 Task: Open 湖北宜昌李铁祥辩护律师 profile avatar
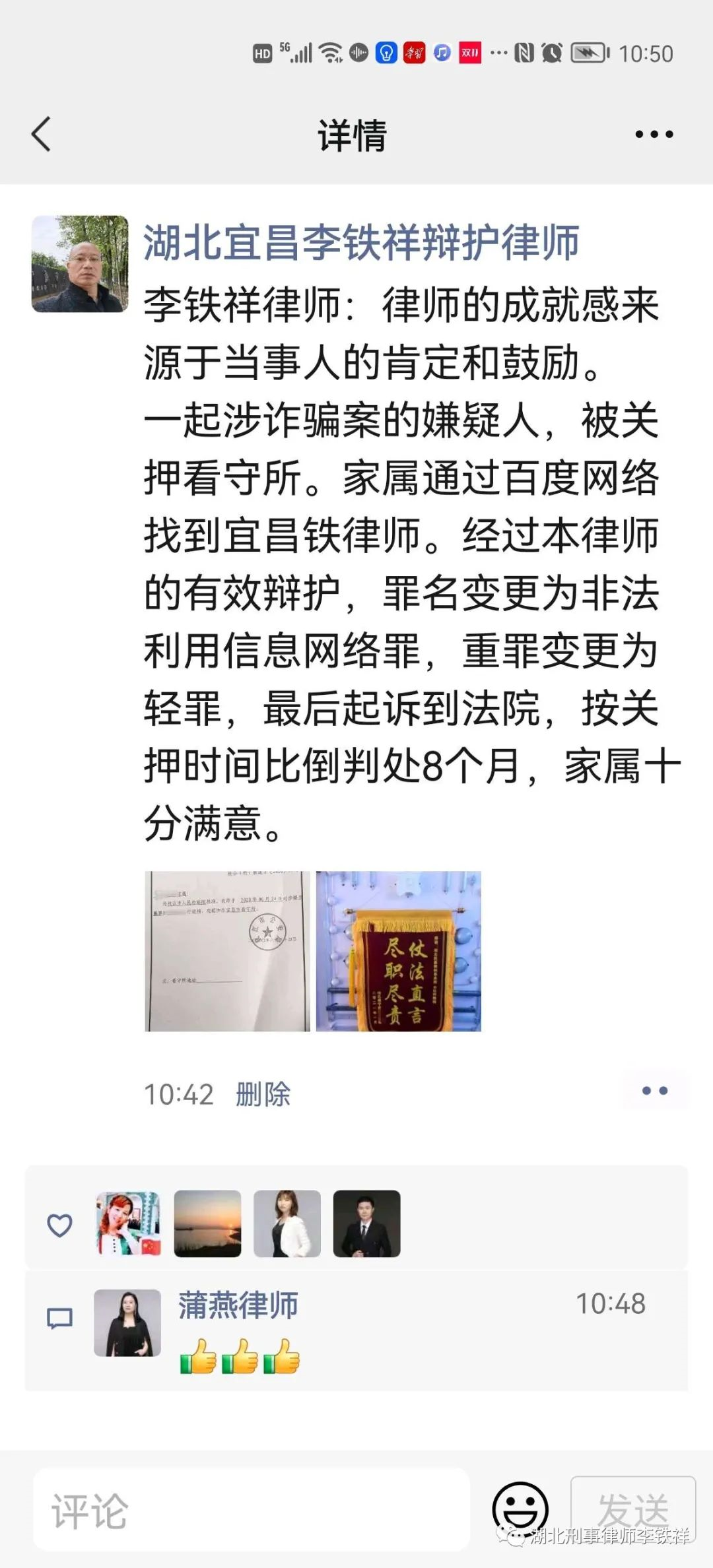[x=80, y=263]
